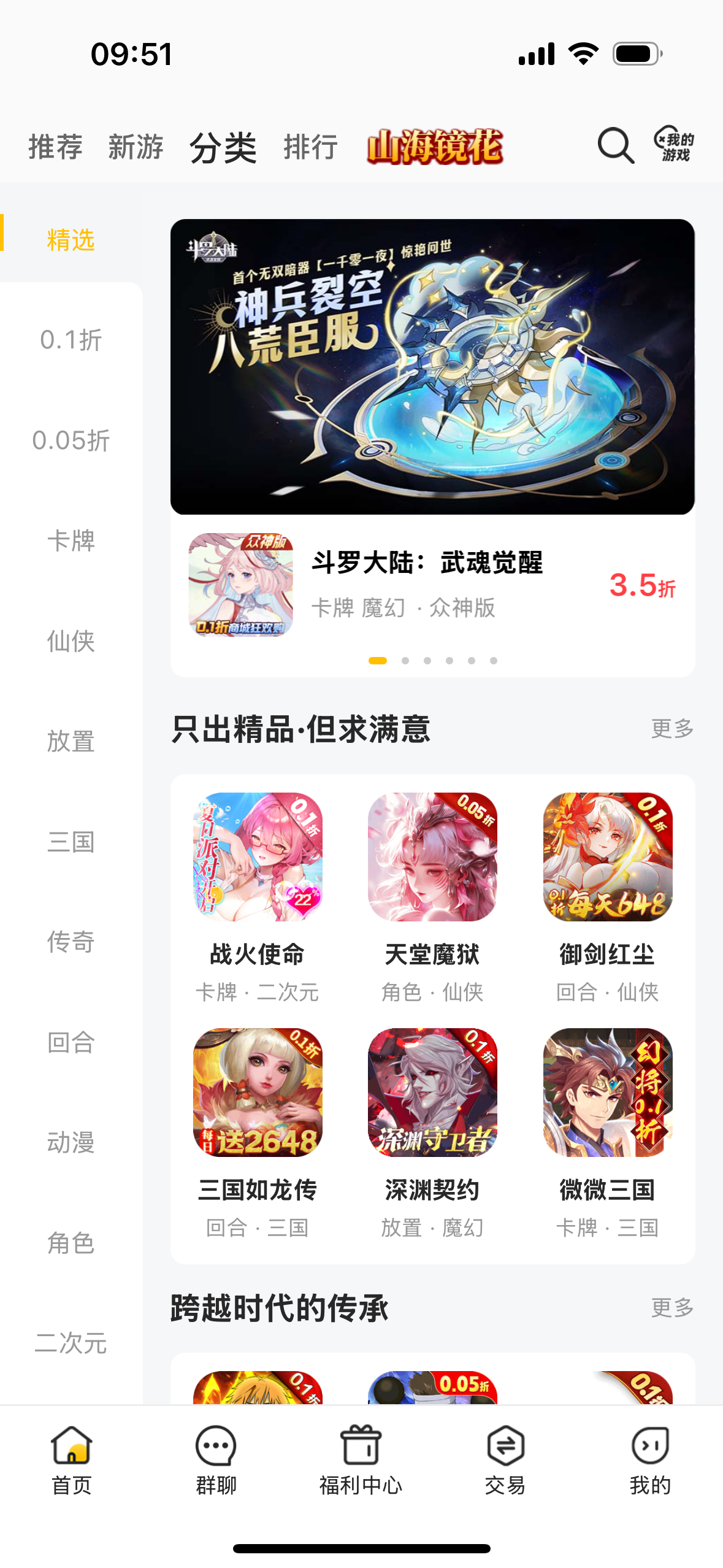The height and width of the screenshot is (1568, 723).
Task: Open the search icon
Action: (615, 146)
